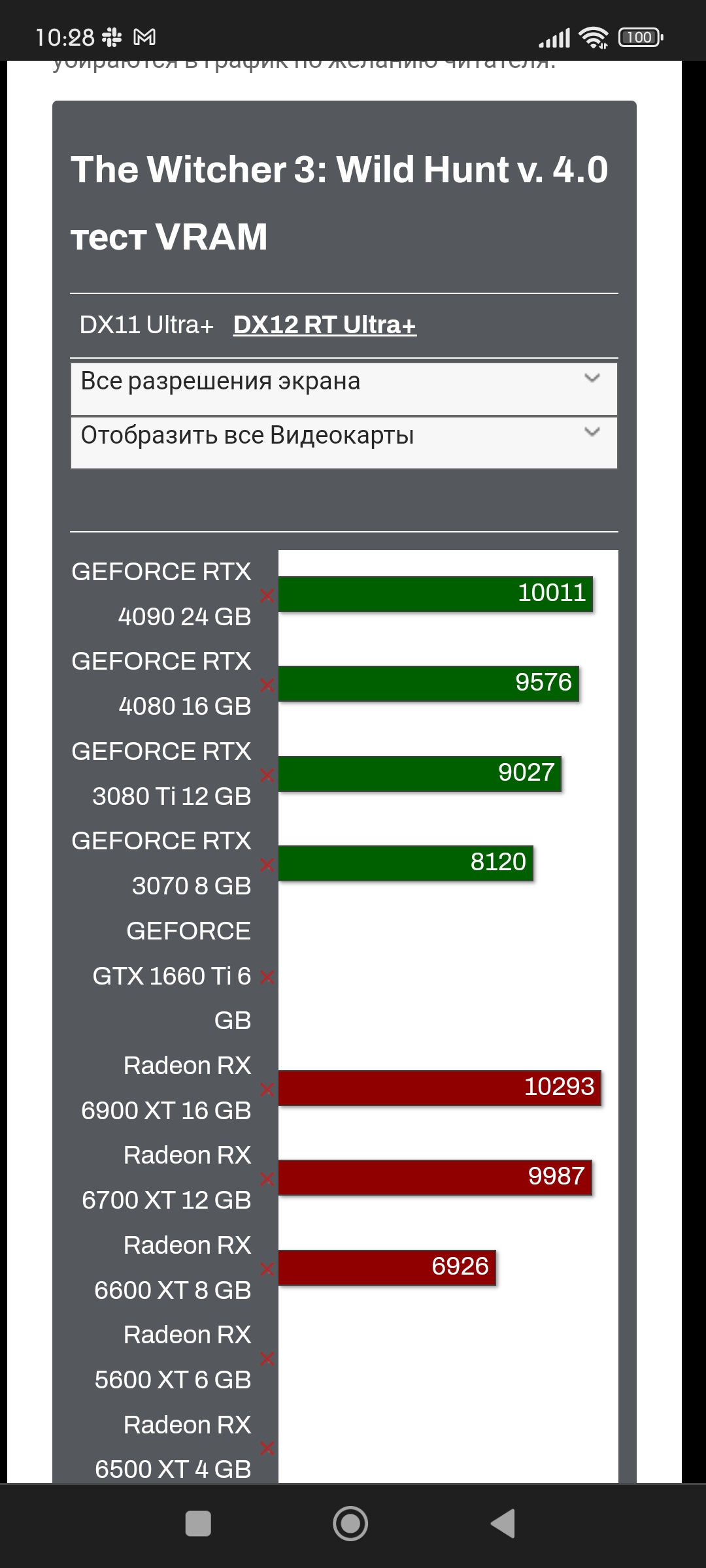Screen dimensions: 706x1568
Task: Hide Radeon RX 5600 XT 6 GB row
Action: [267, 1358]
